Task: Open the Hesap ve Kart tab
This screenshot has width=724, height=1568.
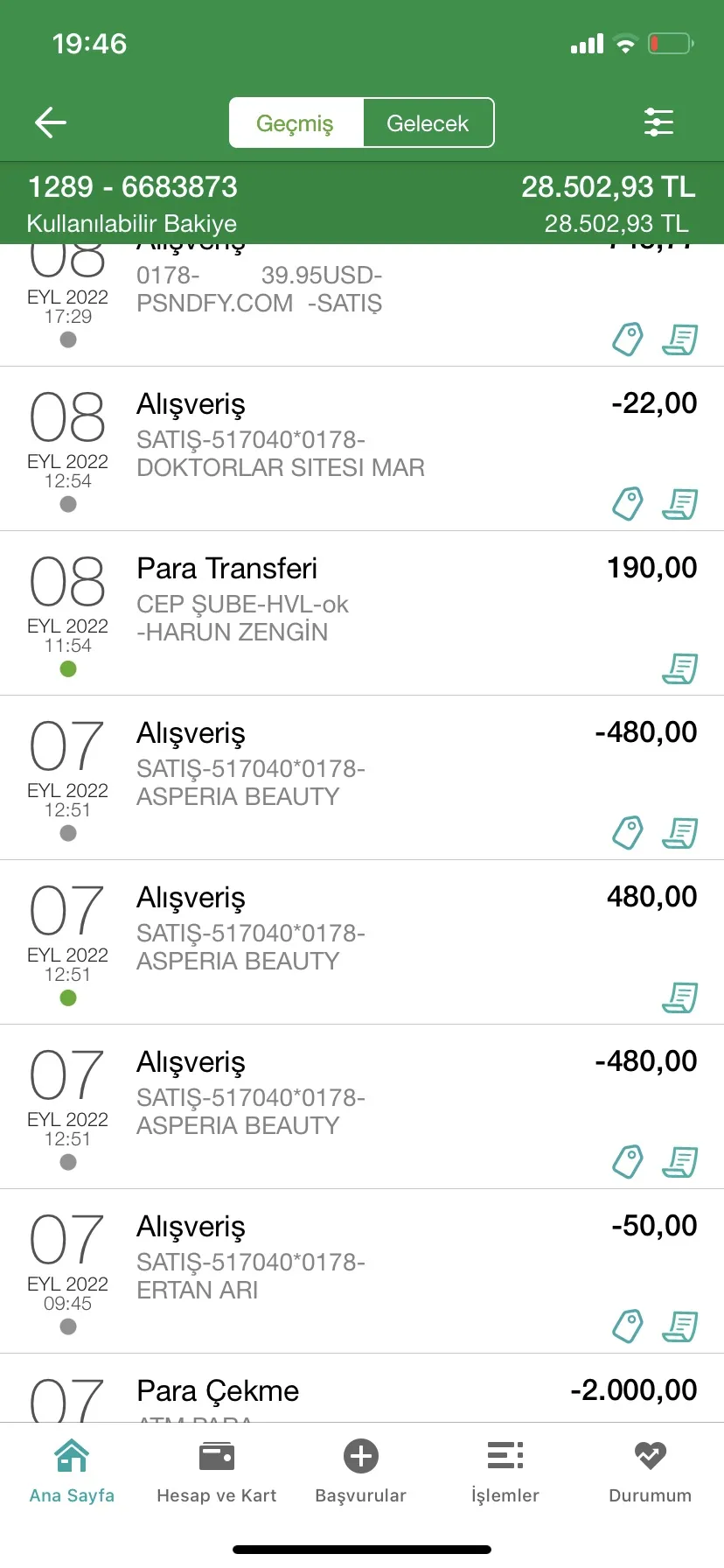Action: (x=217, y=1472)
